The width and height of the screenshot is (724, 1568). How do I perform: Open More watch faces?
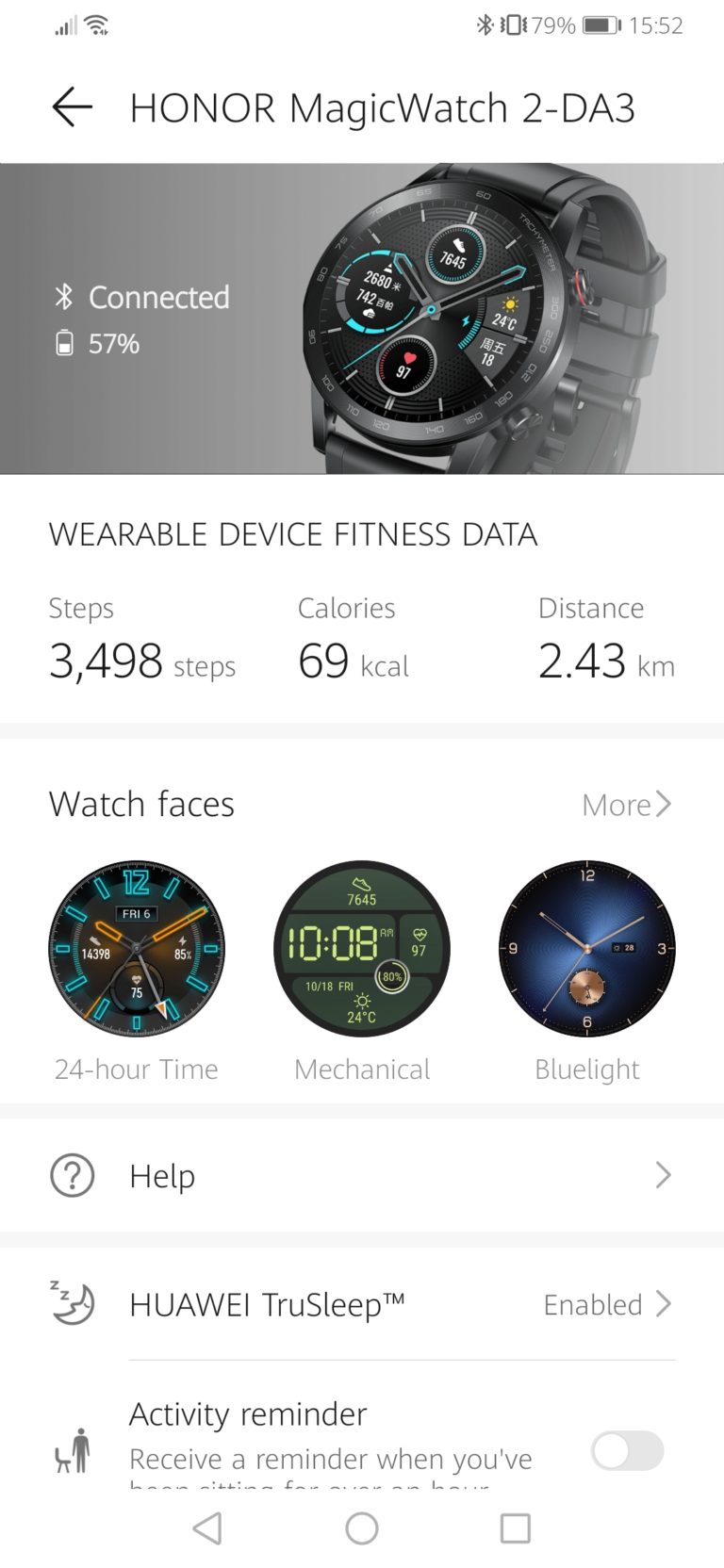[x=626, y=805]
